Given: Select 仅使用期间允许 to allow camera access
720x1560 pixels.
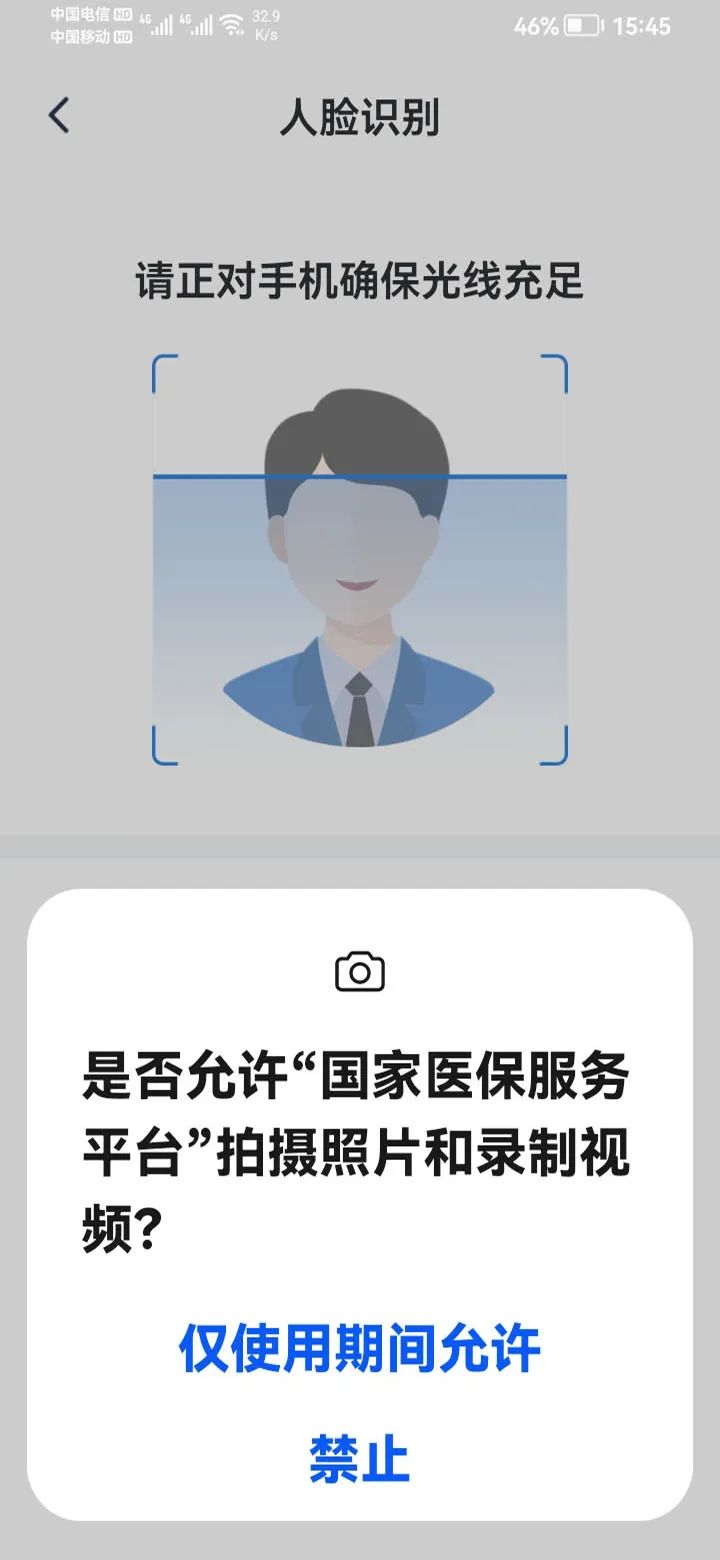Looking at the screenshot, I should (x=360, y=1349).
